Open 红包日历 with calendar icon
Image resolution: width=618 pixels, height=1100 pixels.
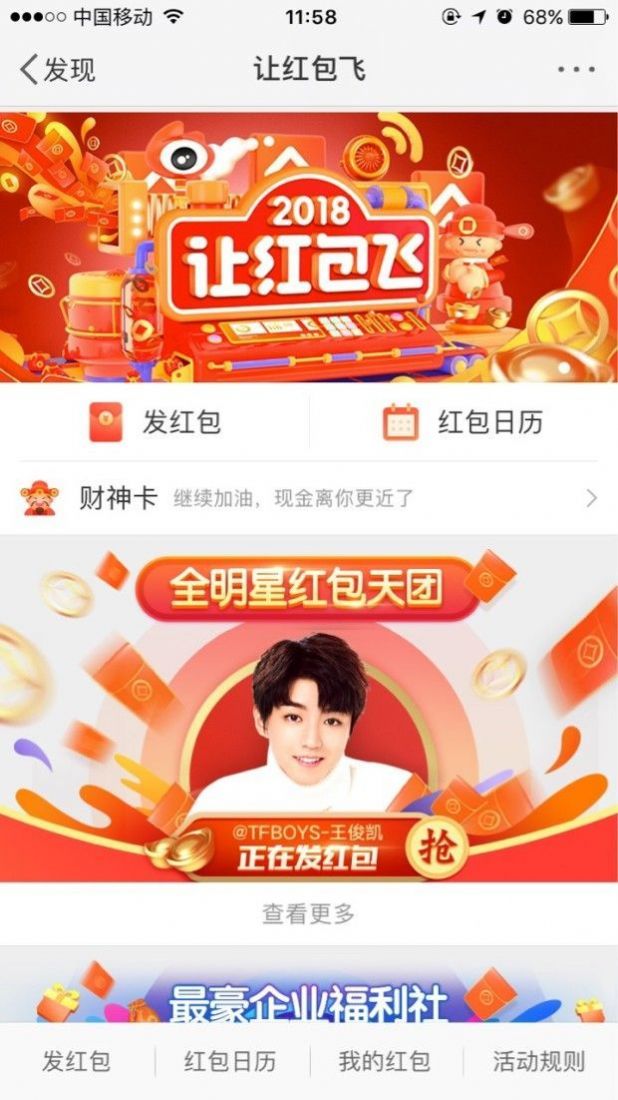463,422
